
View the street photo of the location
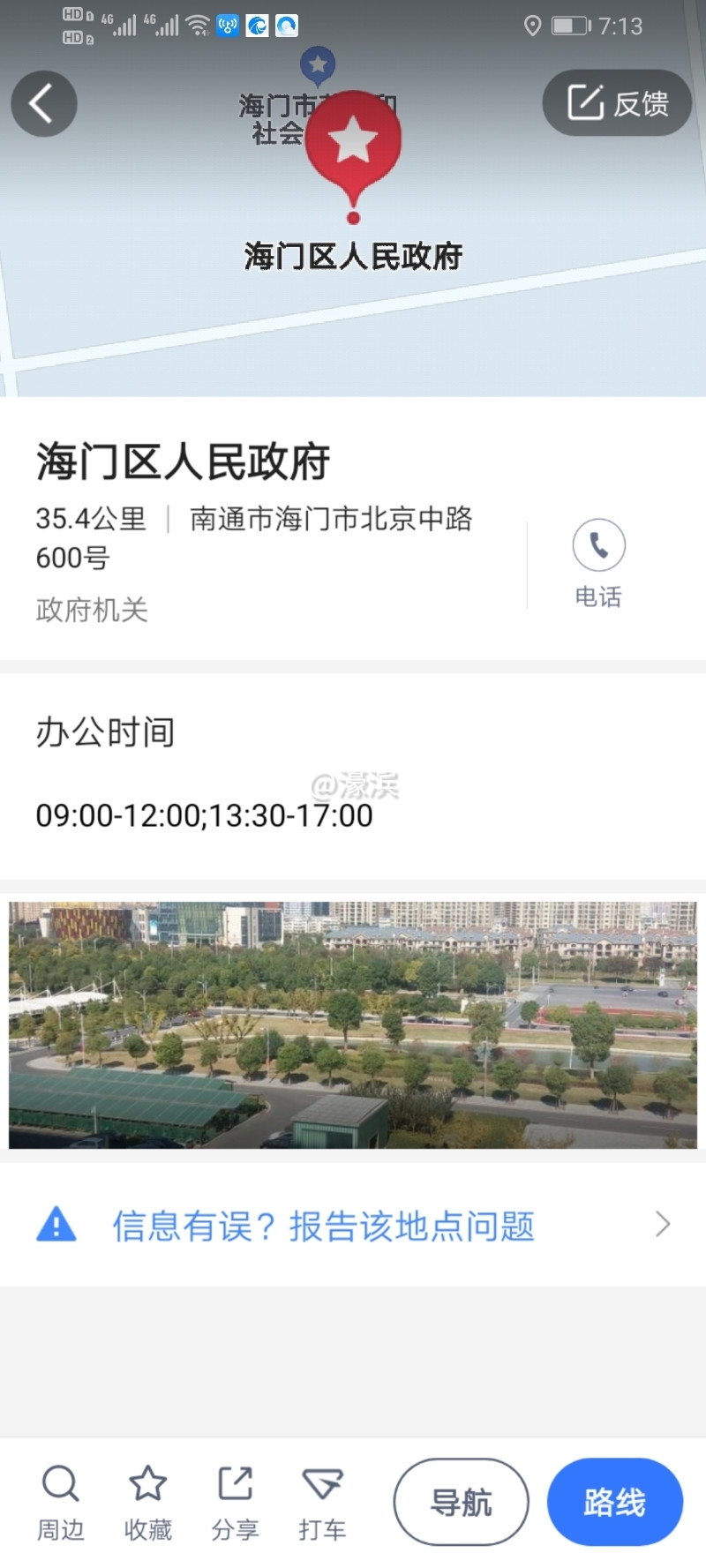[x=353, y=1024]
